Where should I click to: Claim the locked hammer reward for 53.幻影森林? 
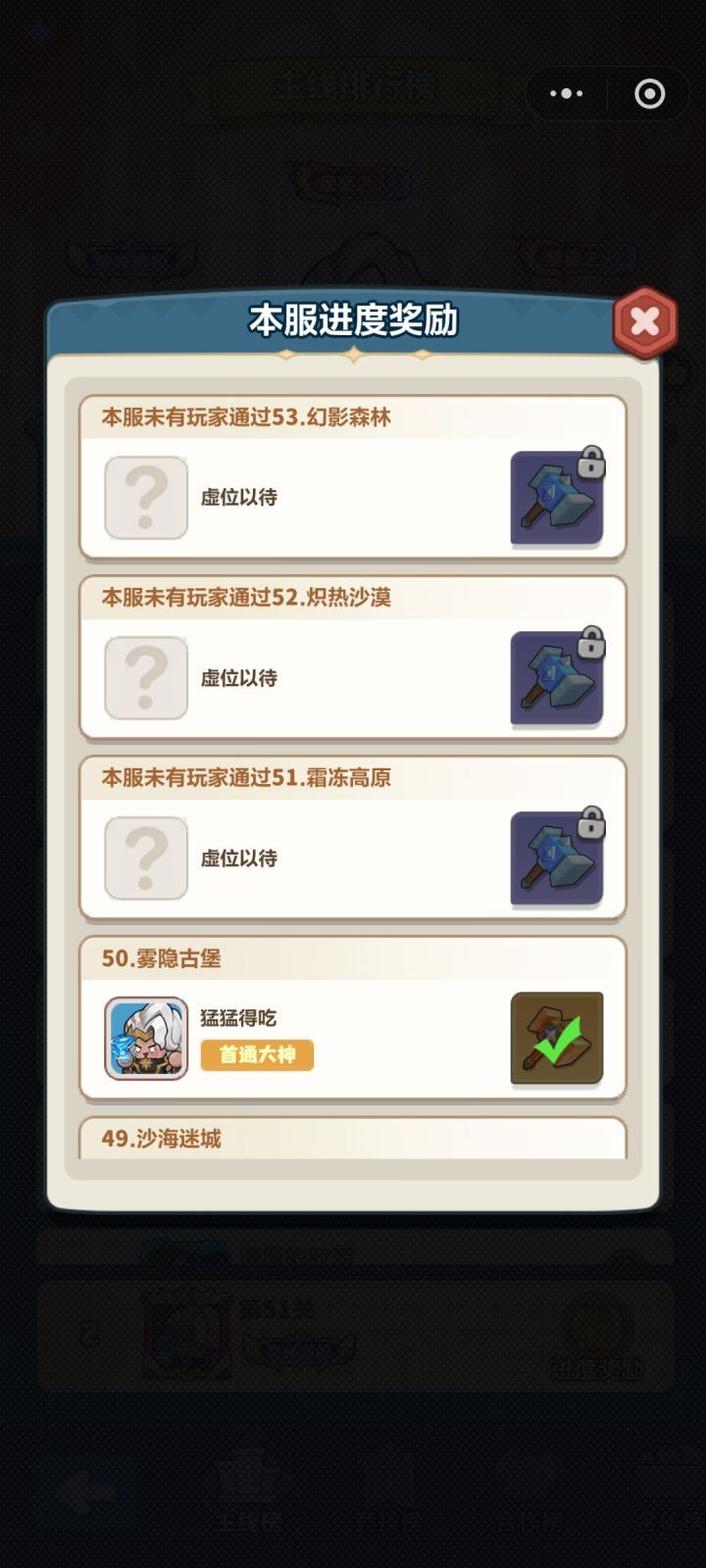555,498
